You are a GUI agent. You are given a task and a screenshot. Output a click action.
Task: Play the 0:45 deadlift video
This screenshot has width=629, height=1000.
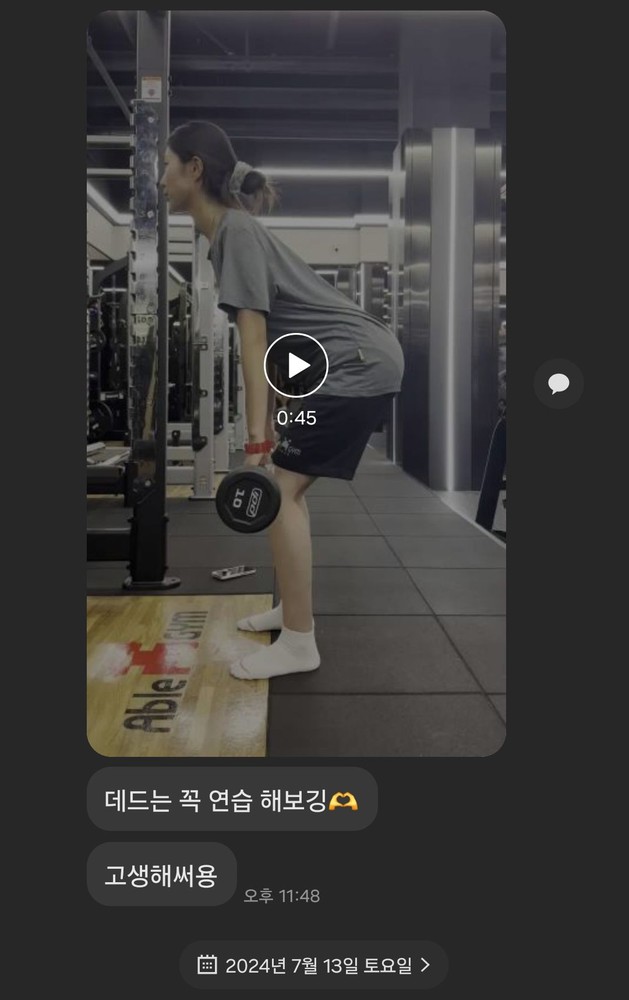(296, 365)
